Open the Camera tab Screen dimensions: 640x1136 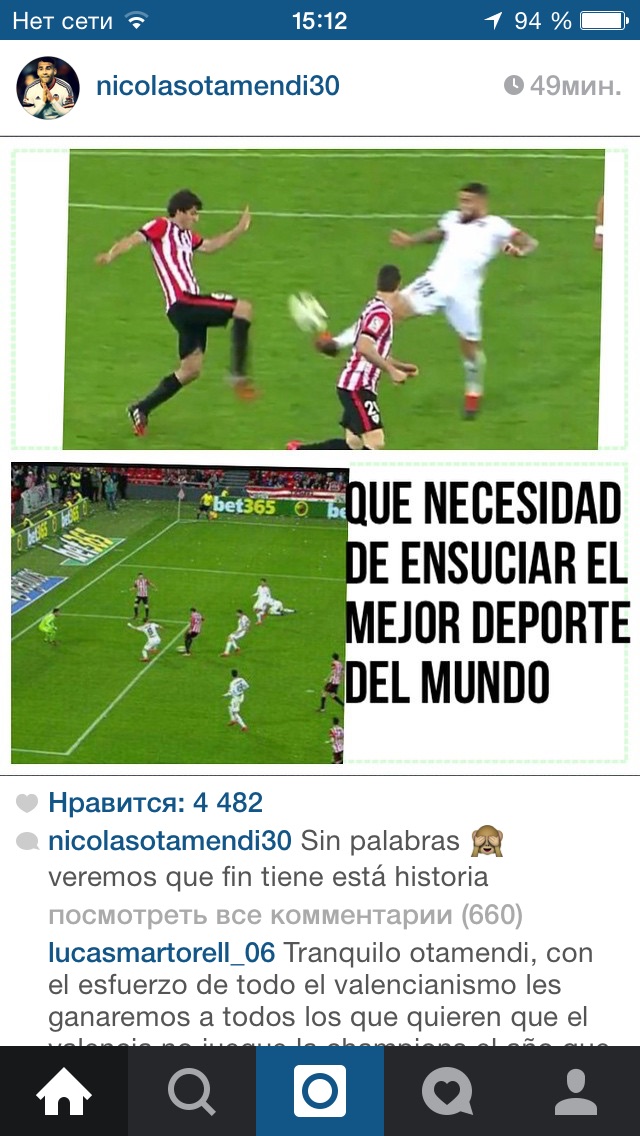tap(320, 1091)
